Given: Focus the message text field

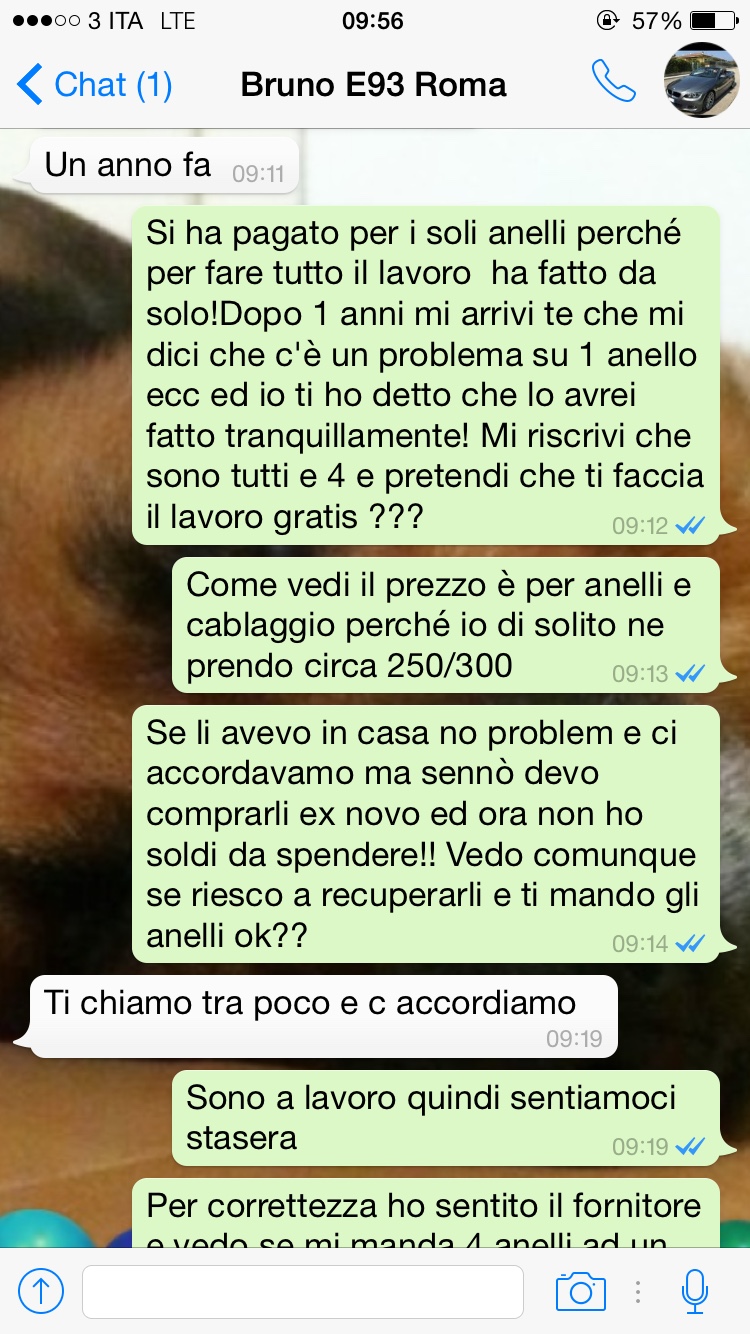Looking at the screenshot, I should (302, 1292).
